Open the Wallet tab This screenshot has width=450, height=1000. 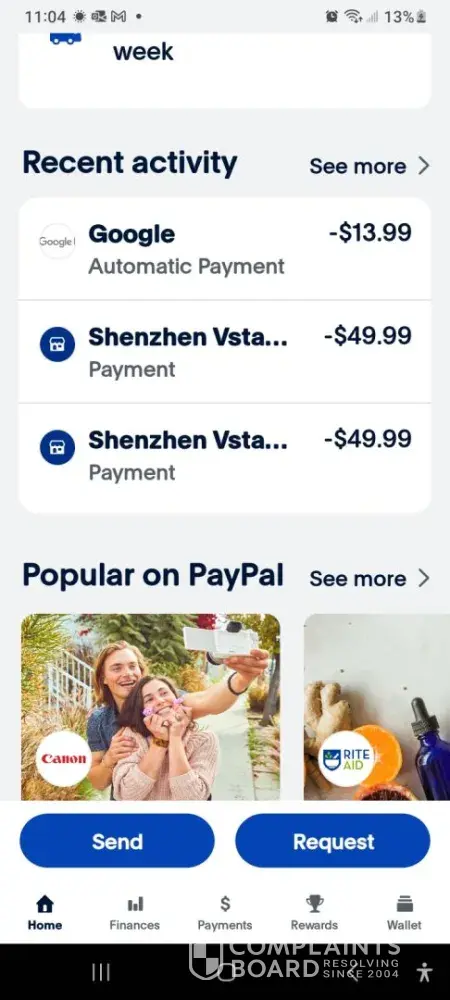(x=404, y=913)
